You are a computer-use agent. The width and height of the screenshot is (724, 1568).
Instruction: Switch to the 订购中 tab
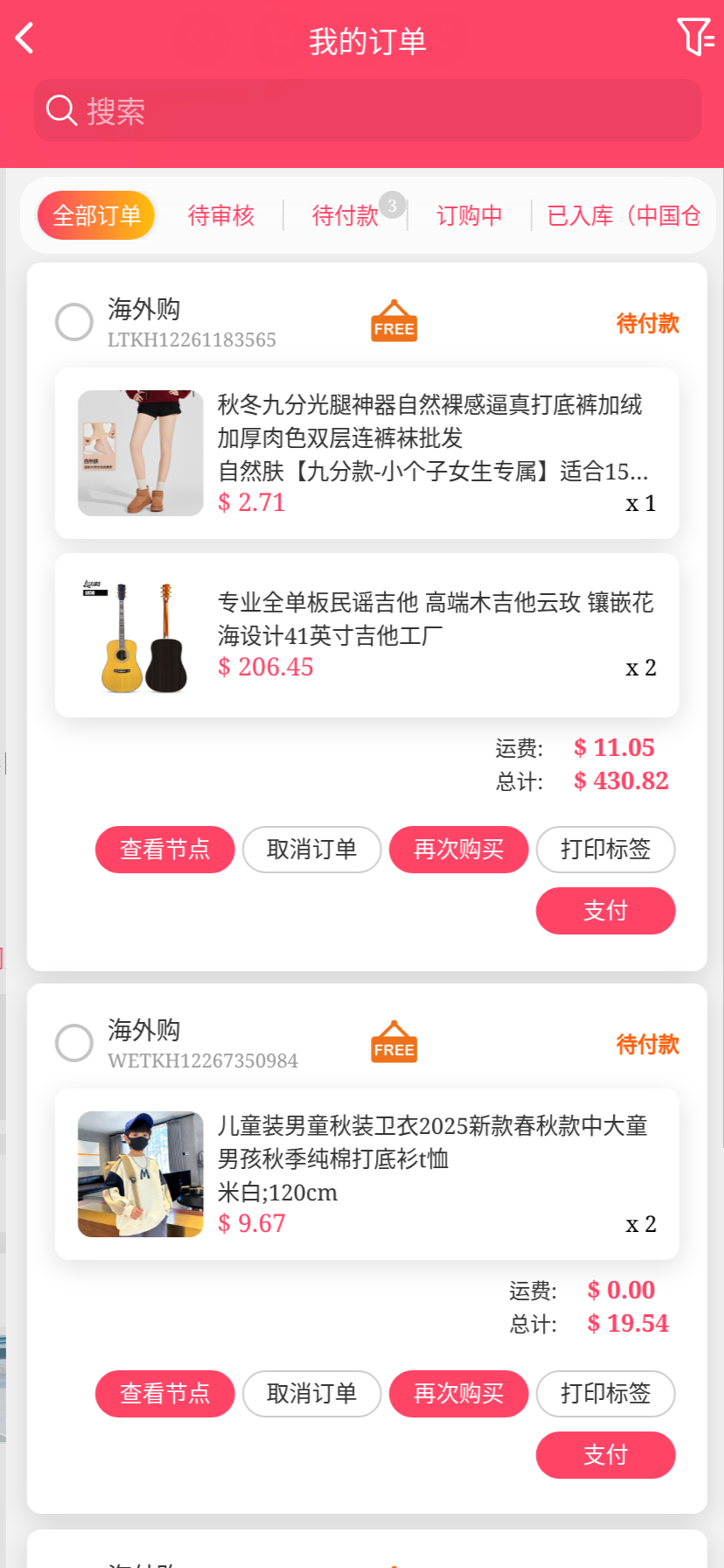point(470,215)
